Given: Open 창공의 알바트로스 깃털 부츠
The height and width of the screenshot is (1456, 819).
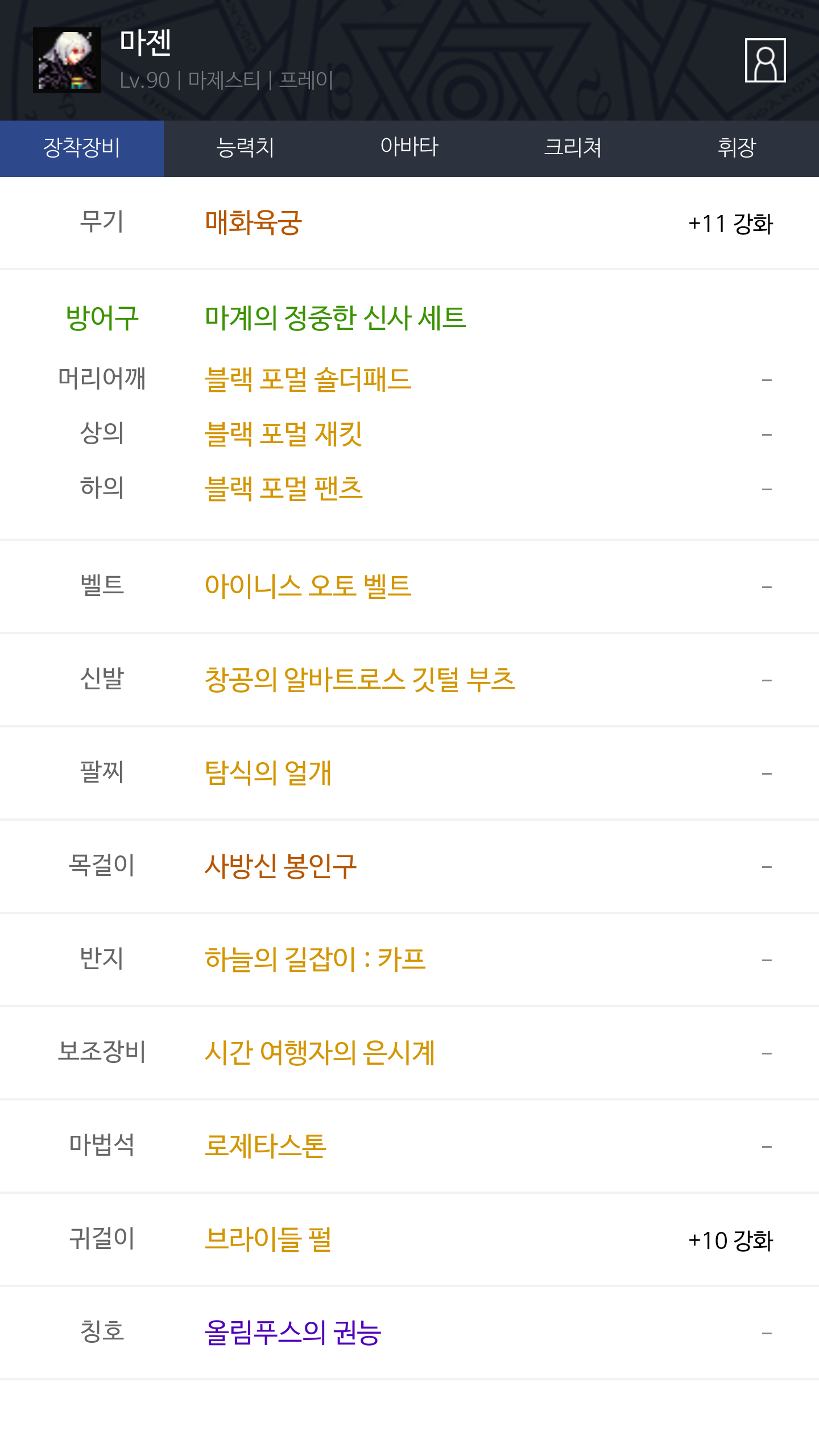Looking at the screenshot, I should pos(359,679).
